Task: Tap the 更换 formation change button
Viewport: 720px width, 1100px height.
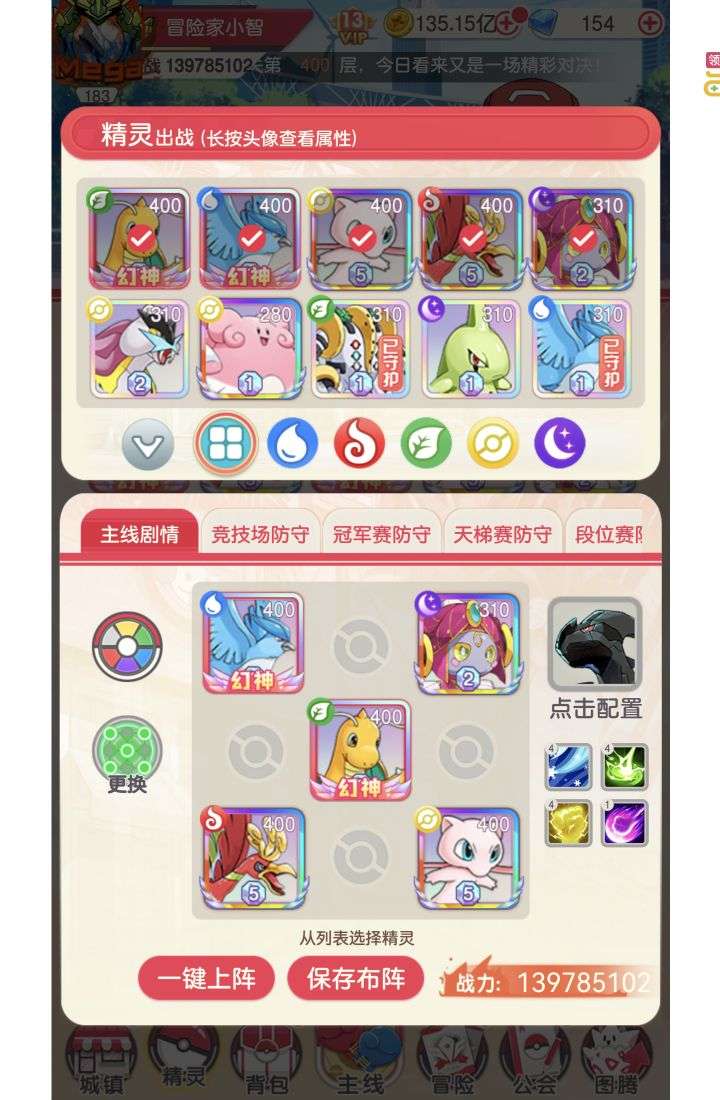Action: (127, 757)
